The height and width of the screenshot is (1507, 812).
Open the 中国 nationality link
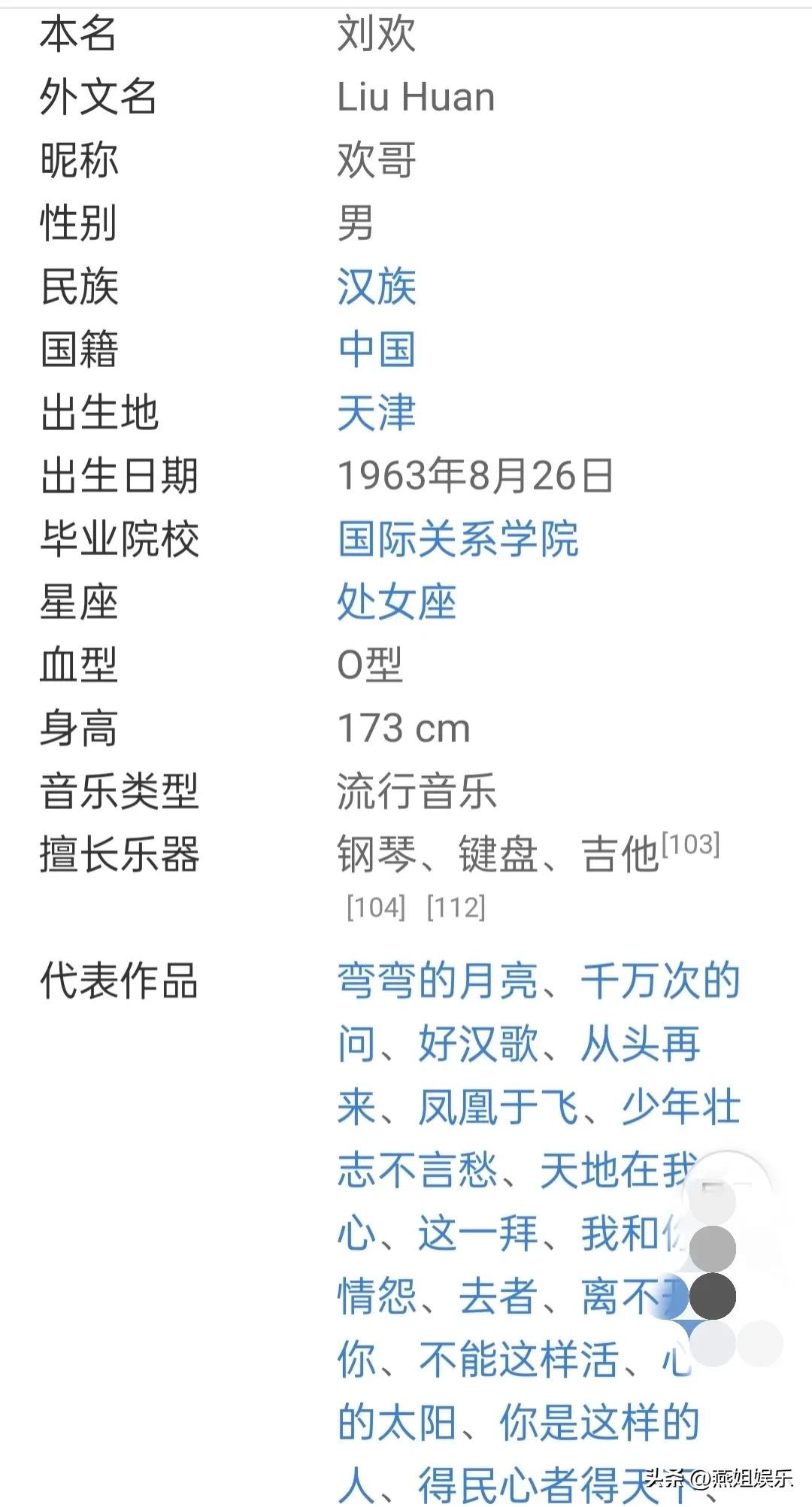pos(377,350)
